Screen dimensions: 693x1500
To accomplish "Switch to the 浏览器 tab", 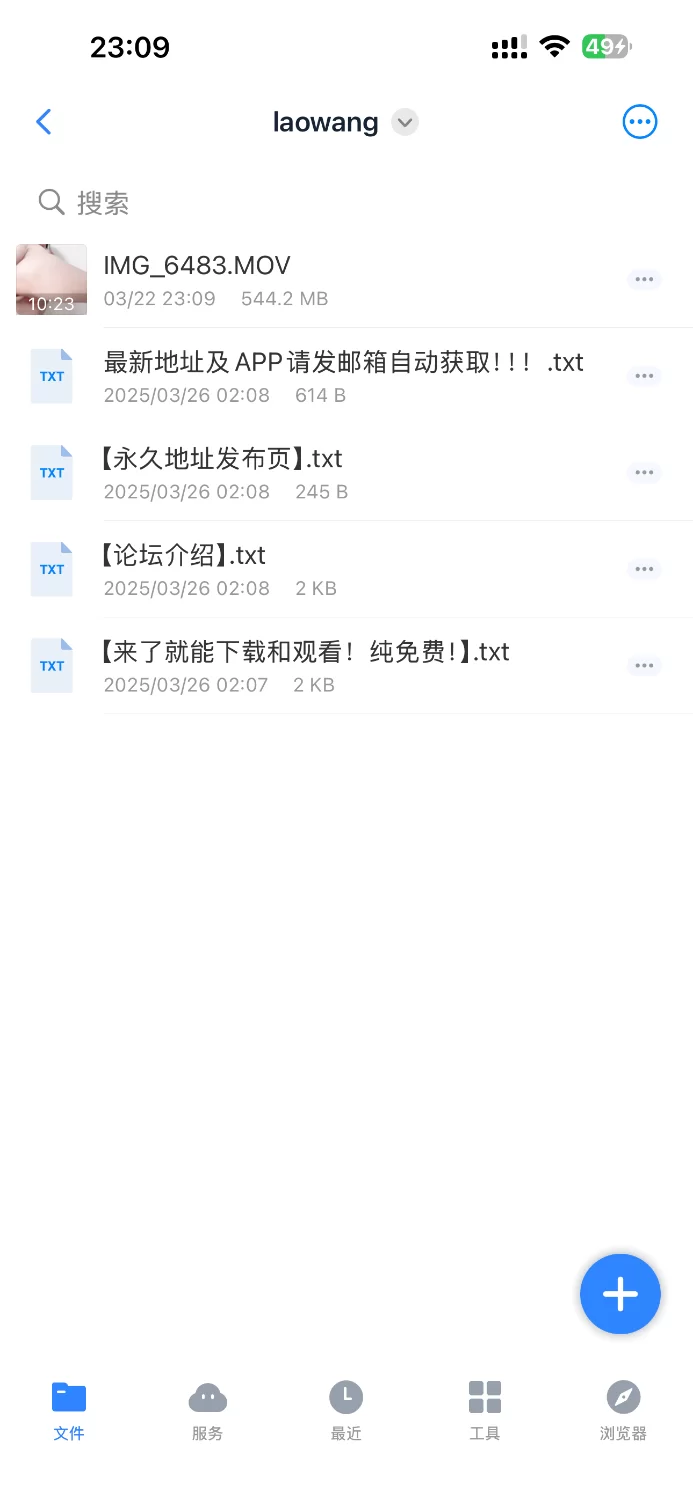I will click(x=623, y=1410).
